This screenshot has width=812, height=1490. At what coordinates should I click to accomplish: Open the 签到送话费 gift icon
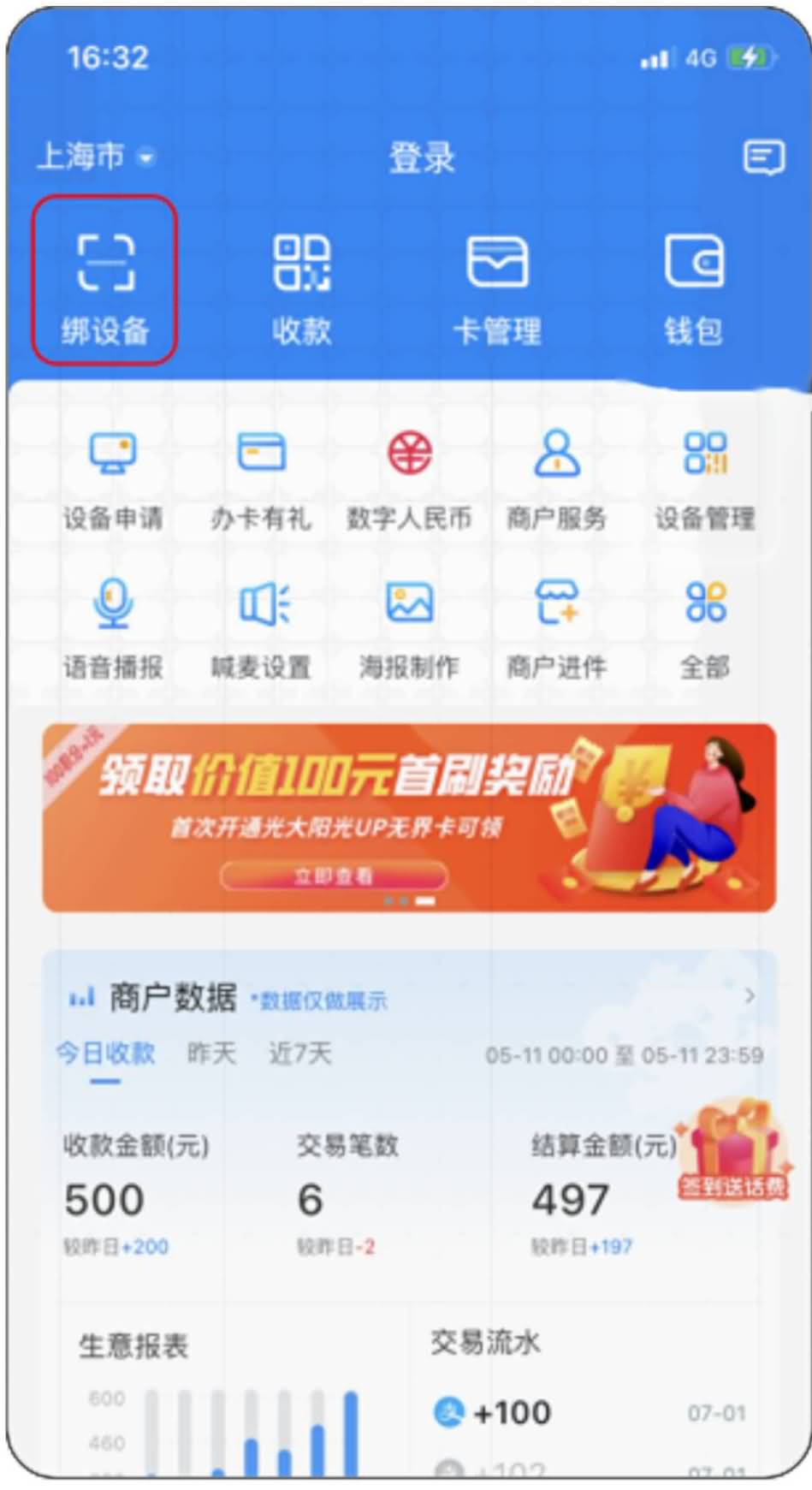[733, 1151]
